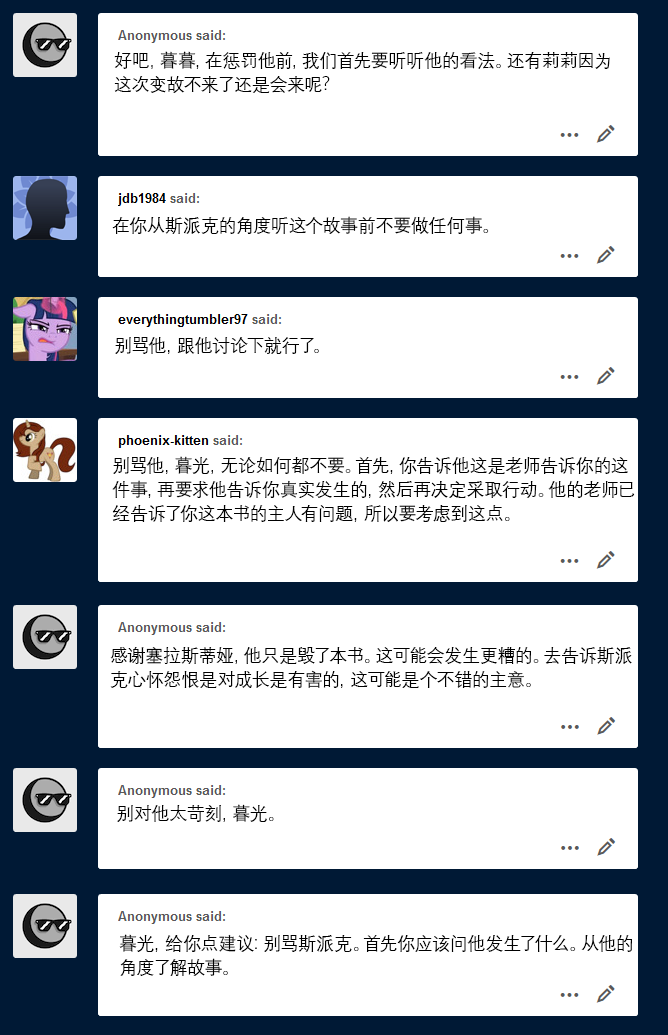The width and height of the screenshot is (668, 1035).
Task: Open everythingtumbler97's profile name link
Action: pos(182,319)
